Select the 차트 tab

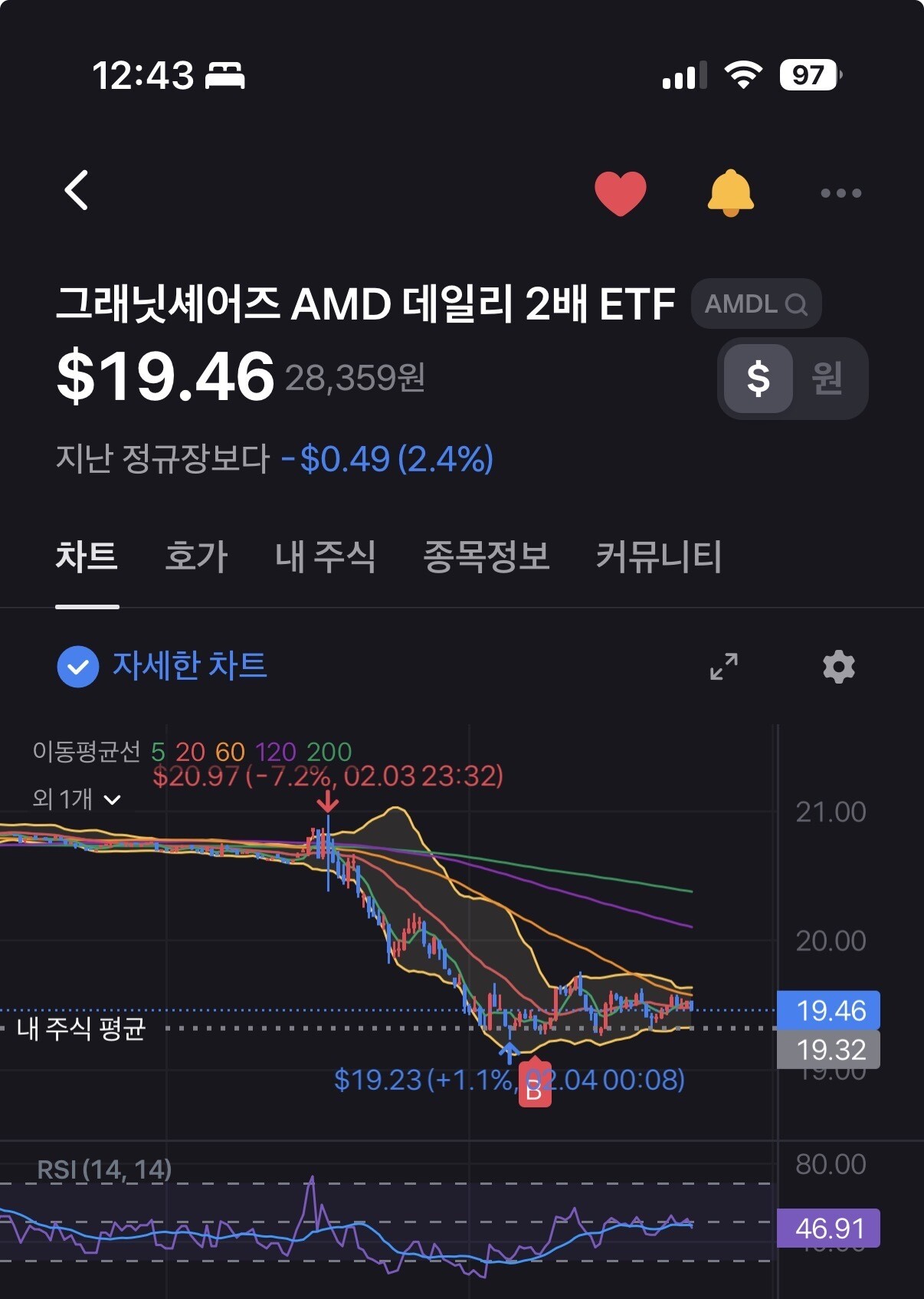pyautogui.click(x=87, y=556)
